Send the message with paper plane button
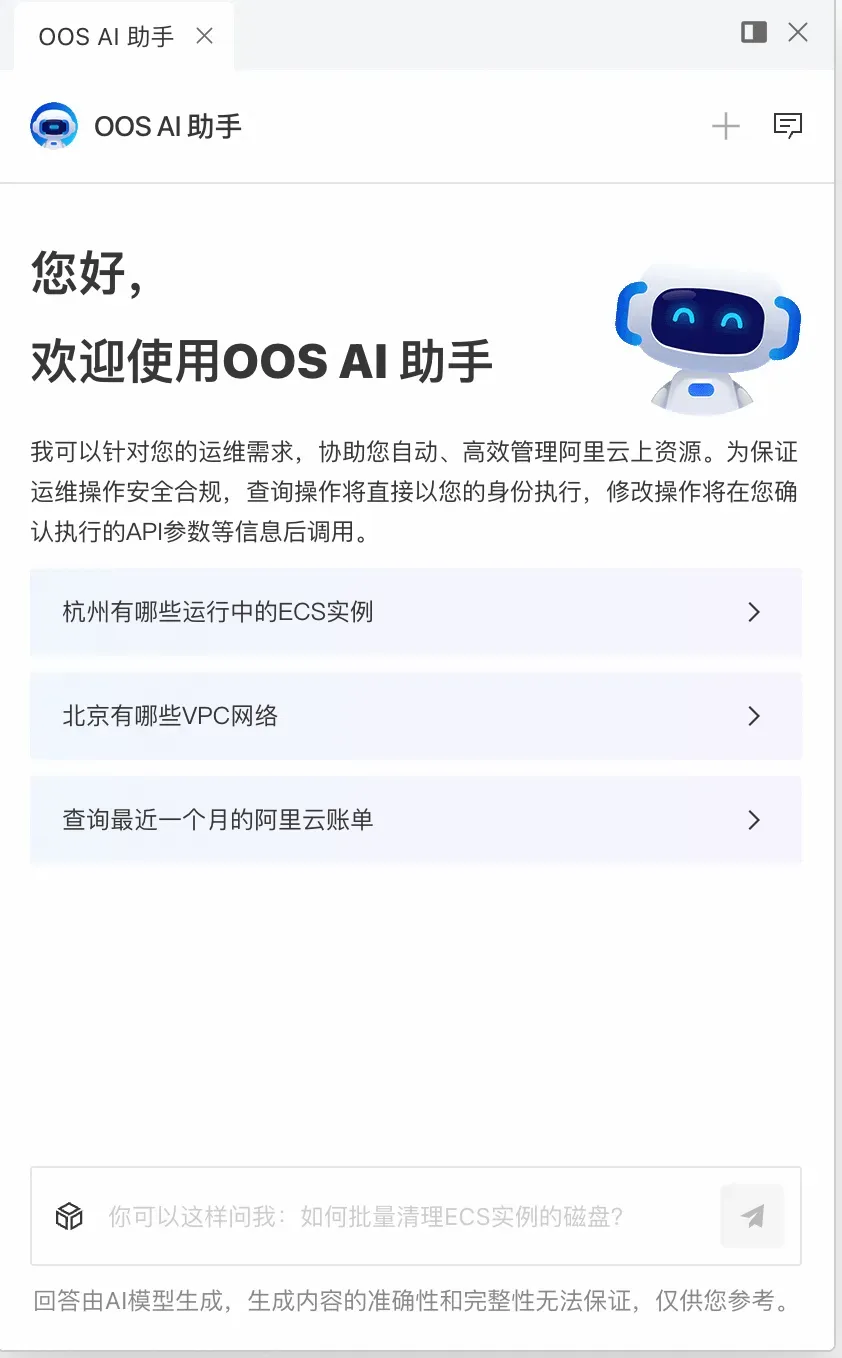 pos(752,1216)
